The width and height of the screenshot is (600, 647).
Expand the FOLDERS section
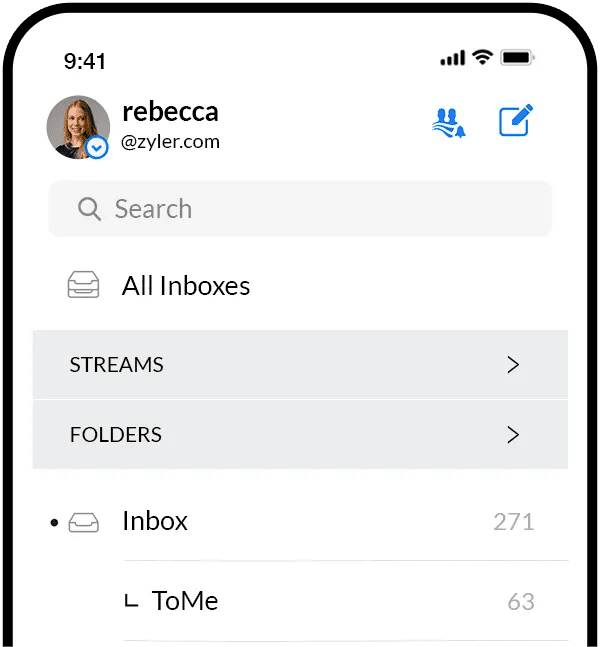300,435
